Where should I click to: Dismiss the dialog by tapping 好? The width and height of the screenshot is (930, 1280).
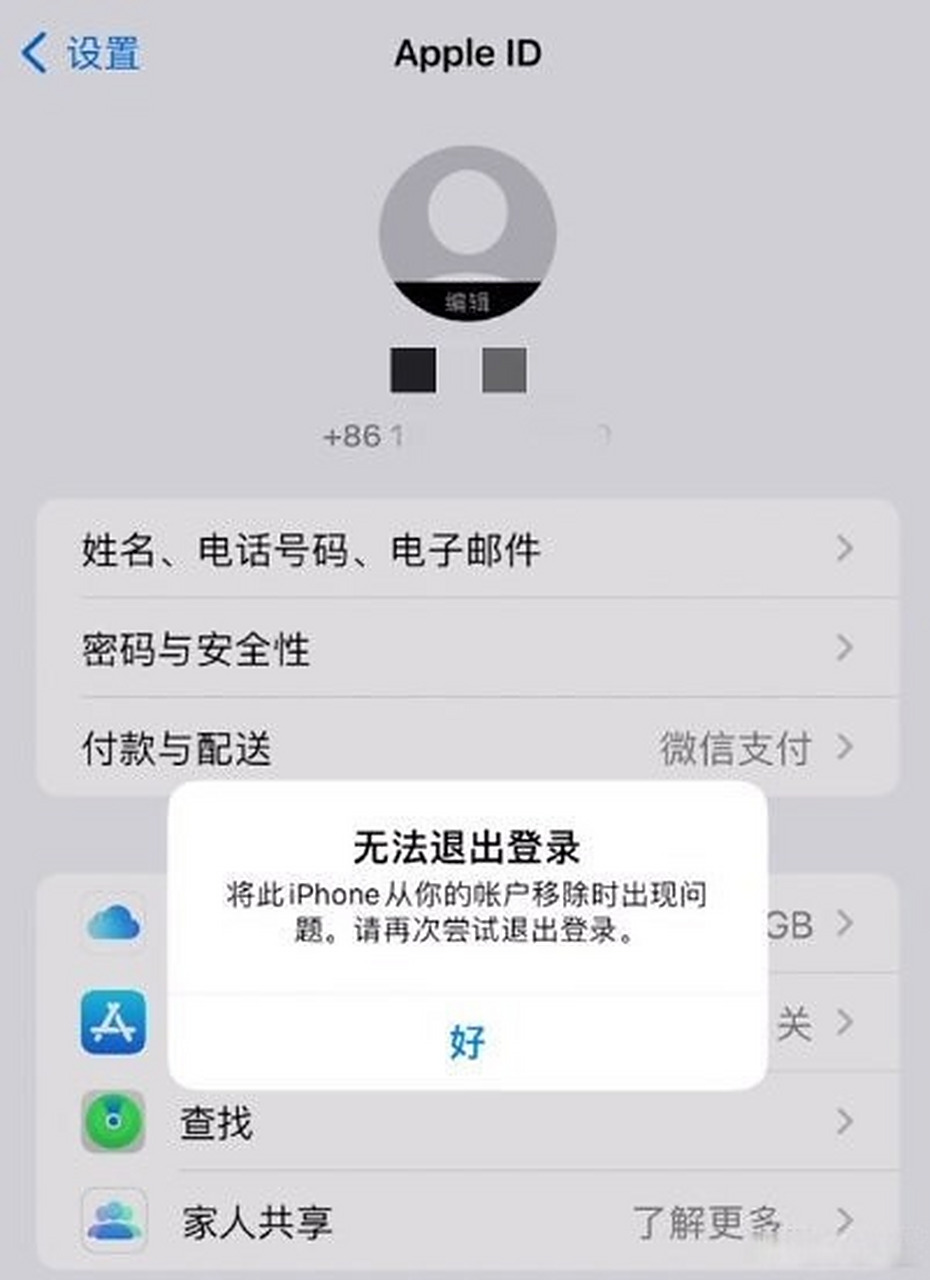click(467, 1042)
